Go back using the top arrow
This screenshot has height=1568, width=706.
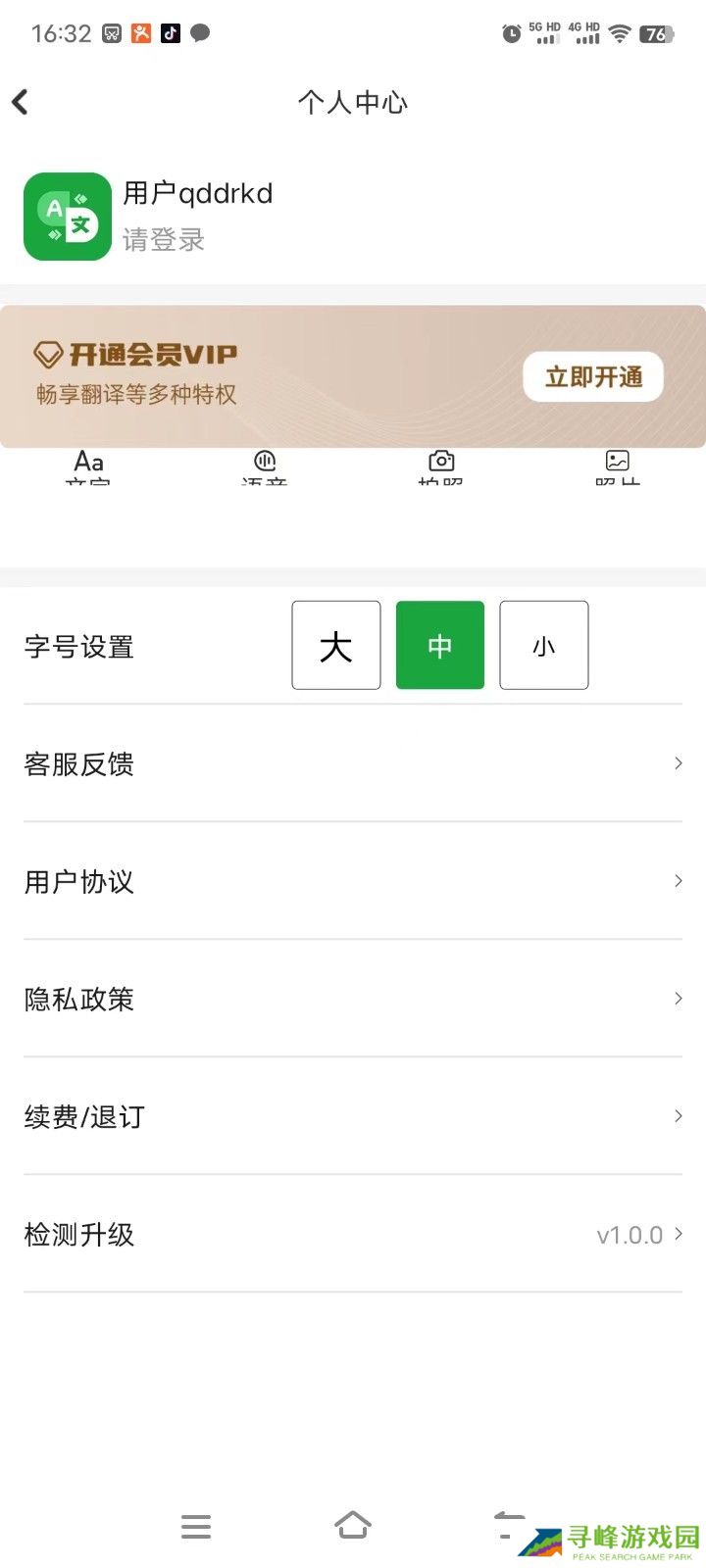click(21, 102)
